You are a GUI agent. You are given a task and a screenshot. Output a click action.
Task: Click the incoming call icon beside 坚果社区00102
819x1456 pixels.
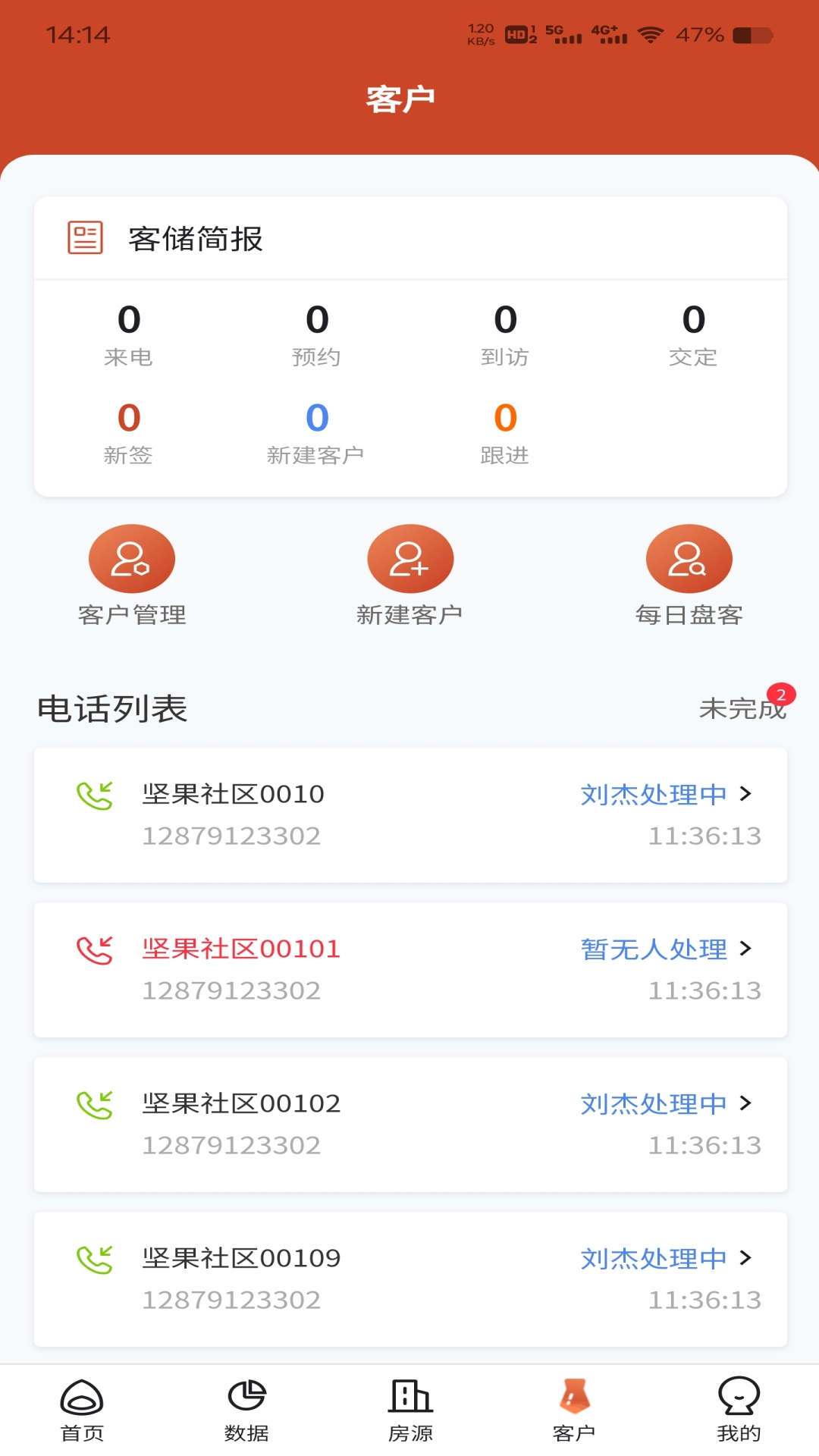(96, 1103)
